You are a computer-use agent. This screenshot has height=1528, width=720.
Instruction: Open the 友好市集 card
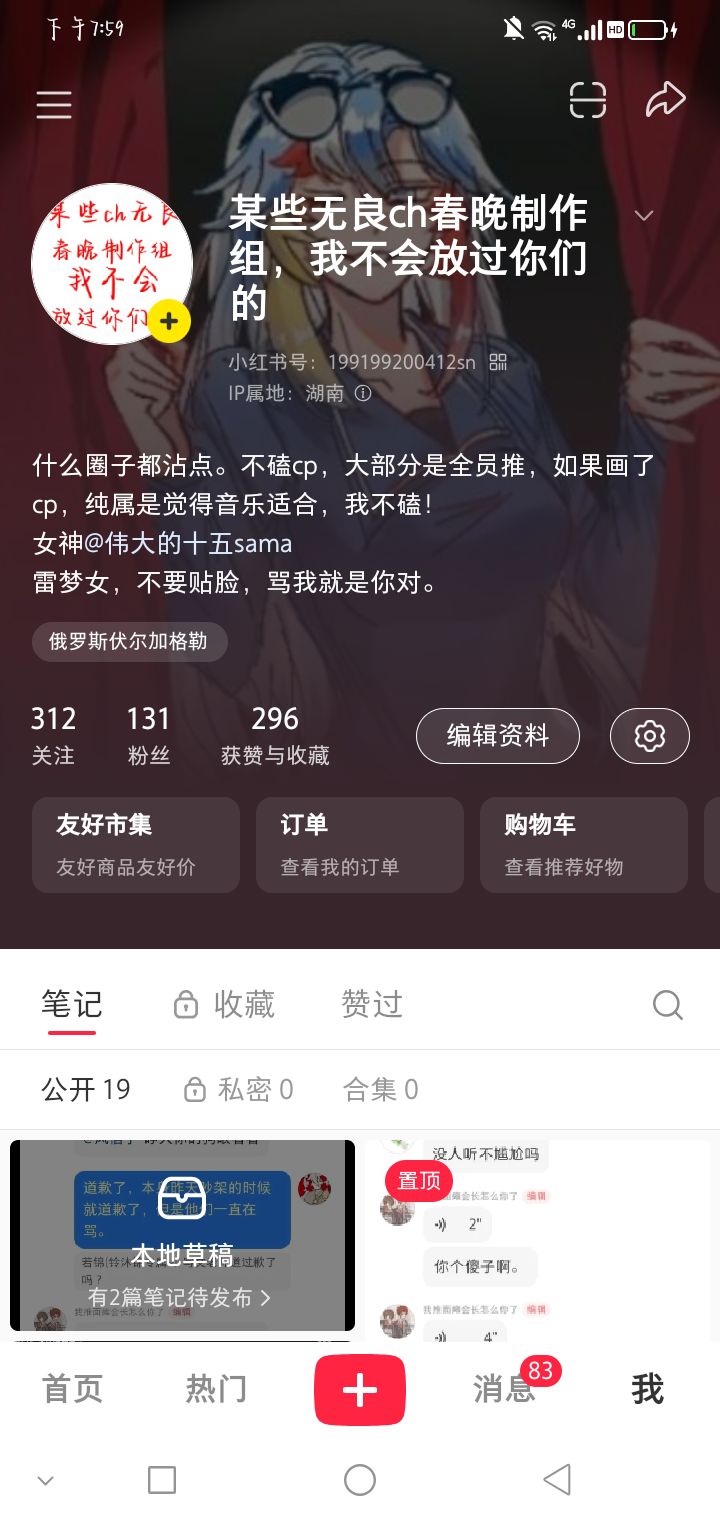pyautogui.click(x=136, y=844)
